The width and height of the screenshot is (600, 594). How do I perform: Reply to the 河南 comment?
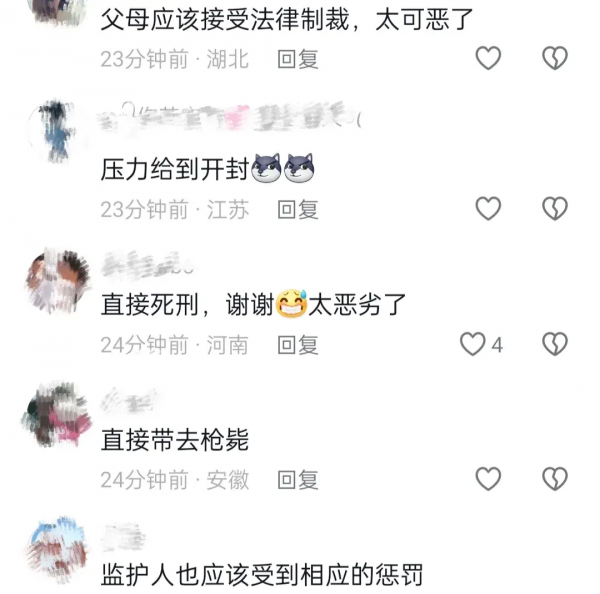(x=298, y=345)
